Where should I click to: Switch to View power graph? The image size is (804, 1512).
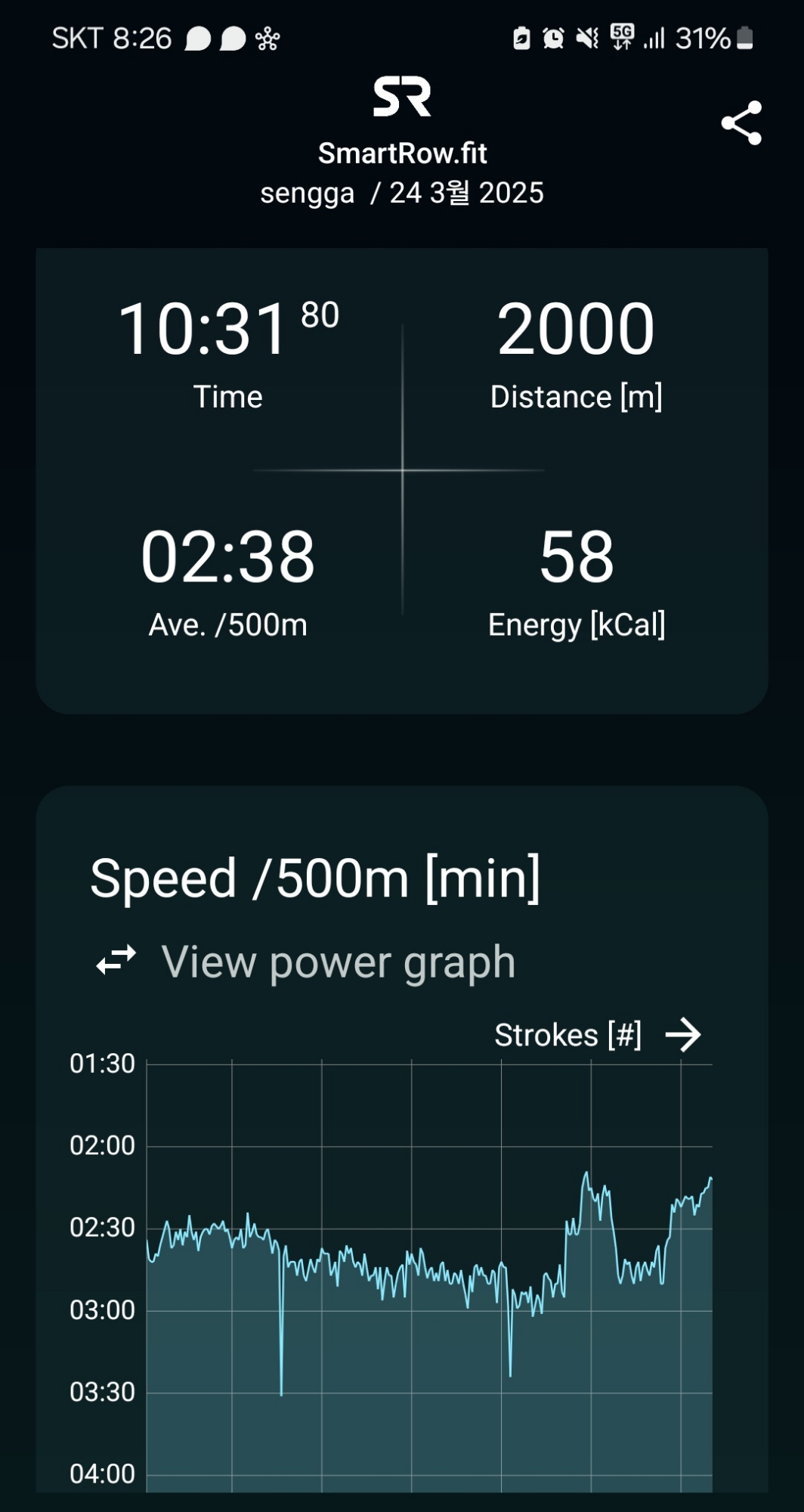point(306,962)
